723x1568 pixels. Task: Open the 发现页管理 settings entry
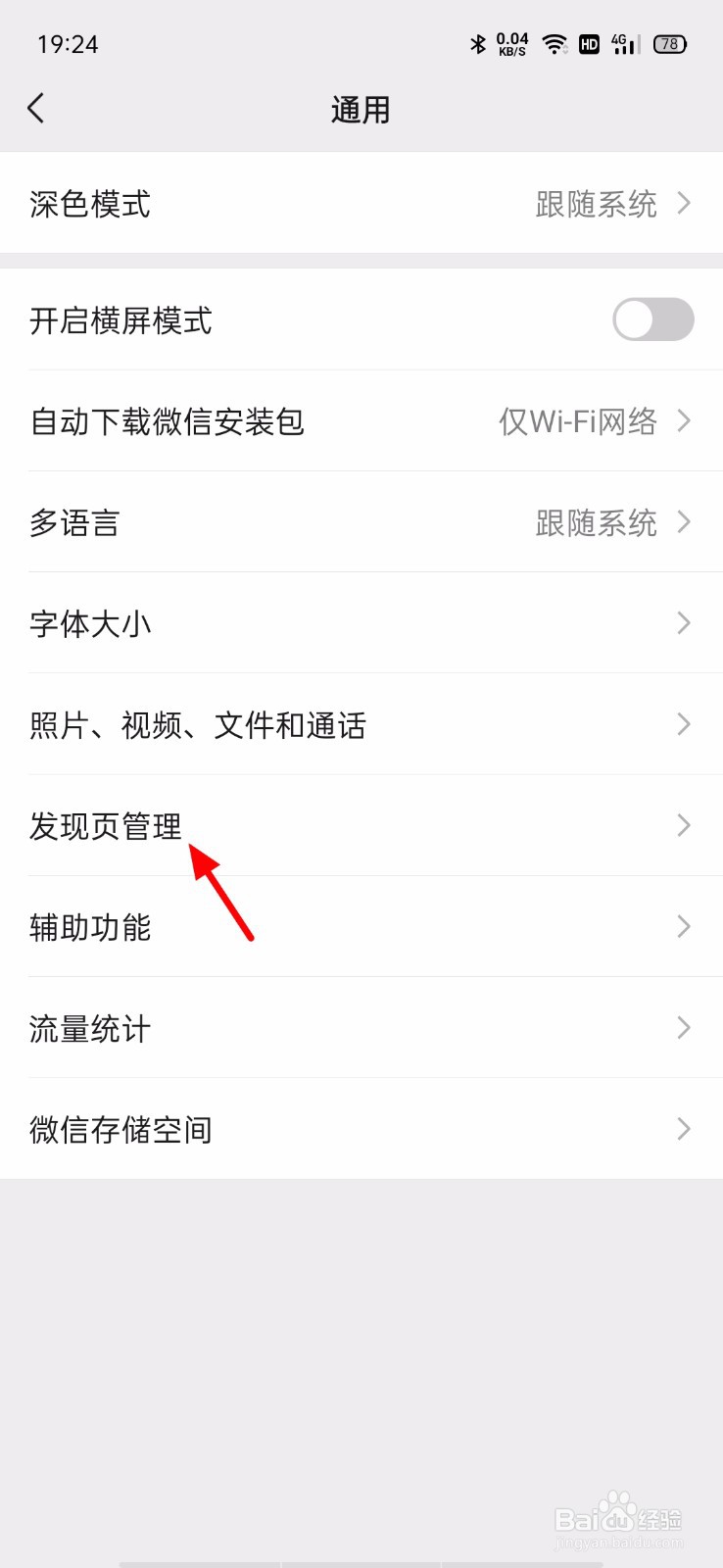point(361,825)
